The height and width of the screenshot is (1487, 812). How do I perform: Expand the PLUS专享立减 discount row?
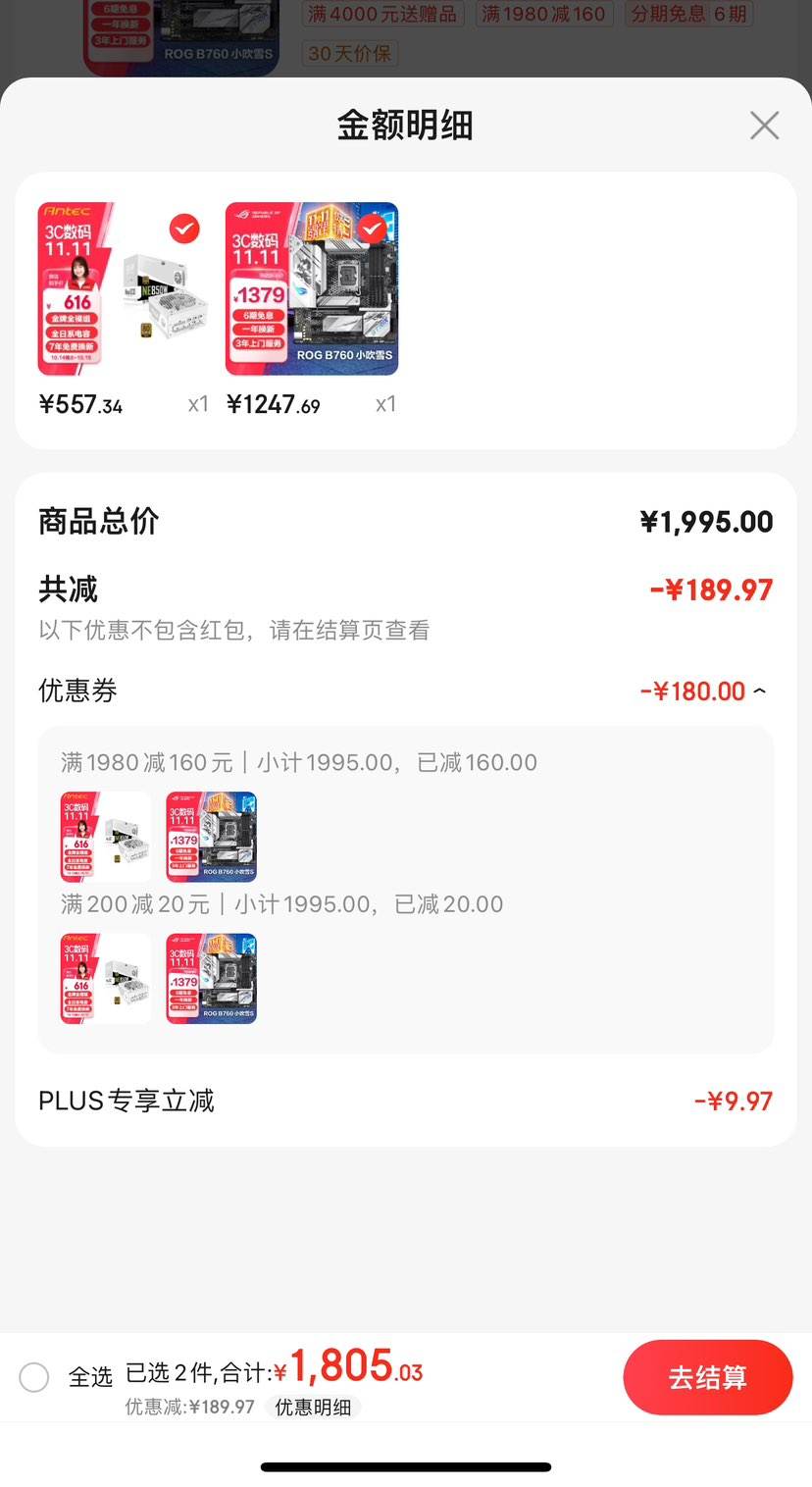[405, 1100]
